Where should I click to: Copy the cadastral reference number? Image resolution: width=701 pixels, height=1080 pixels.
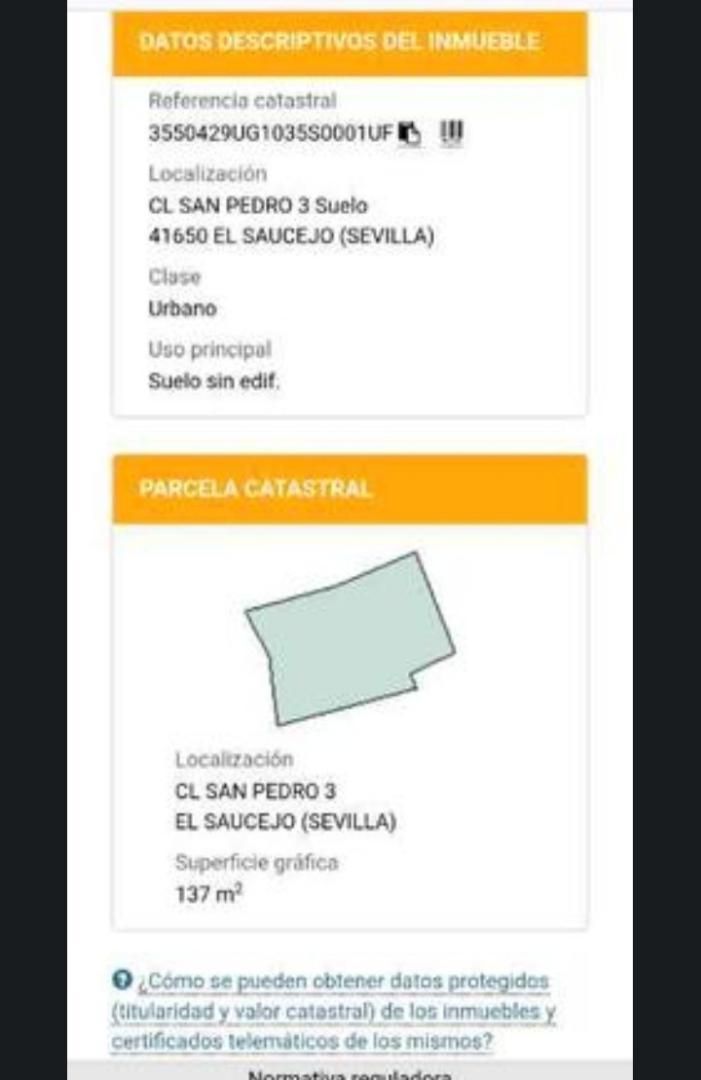pyautogui.click(x=410, y=132)
